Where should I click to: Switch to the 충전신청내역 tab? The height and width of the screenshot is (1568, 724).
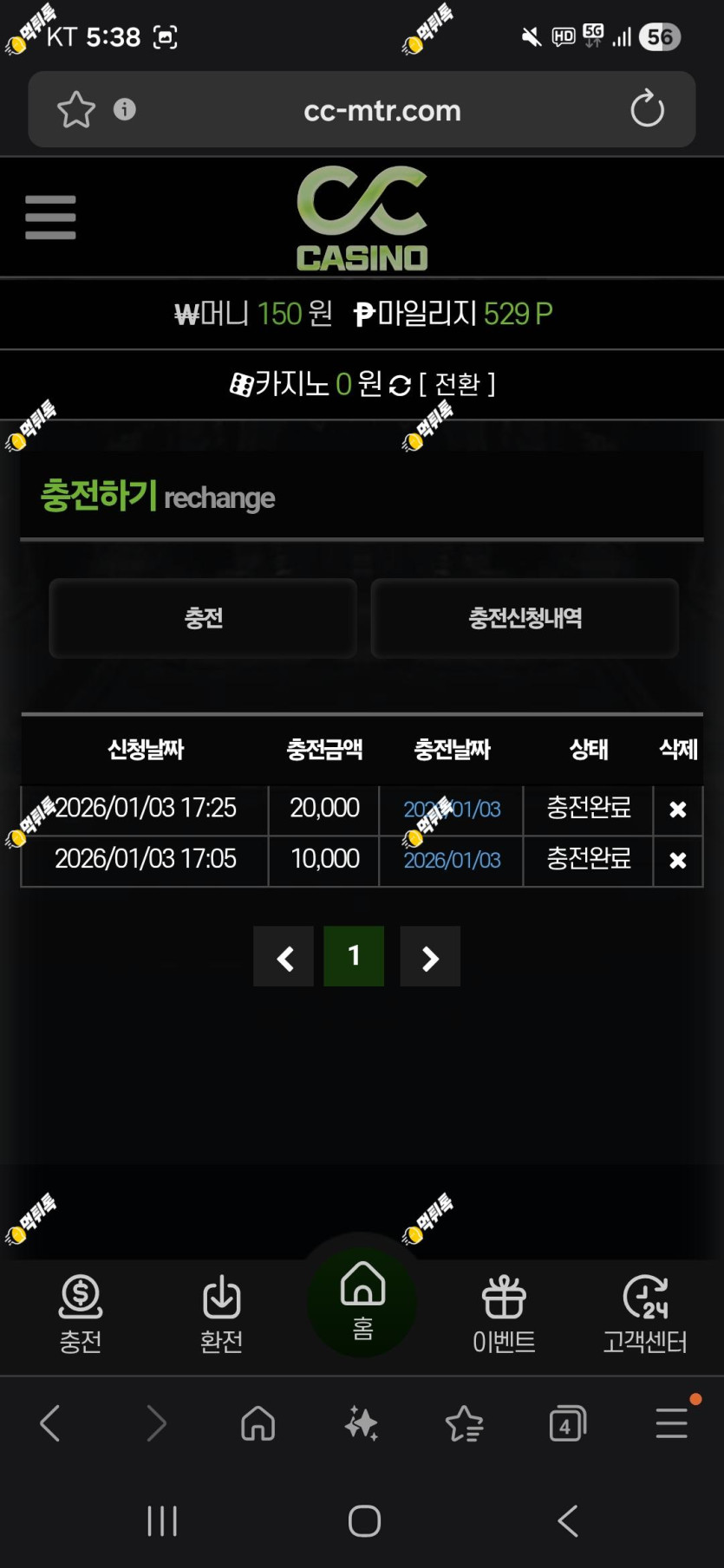[x=525, y=618]
